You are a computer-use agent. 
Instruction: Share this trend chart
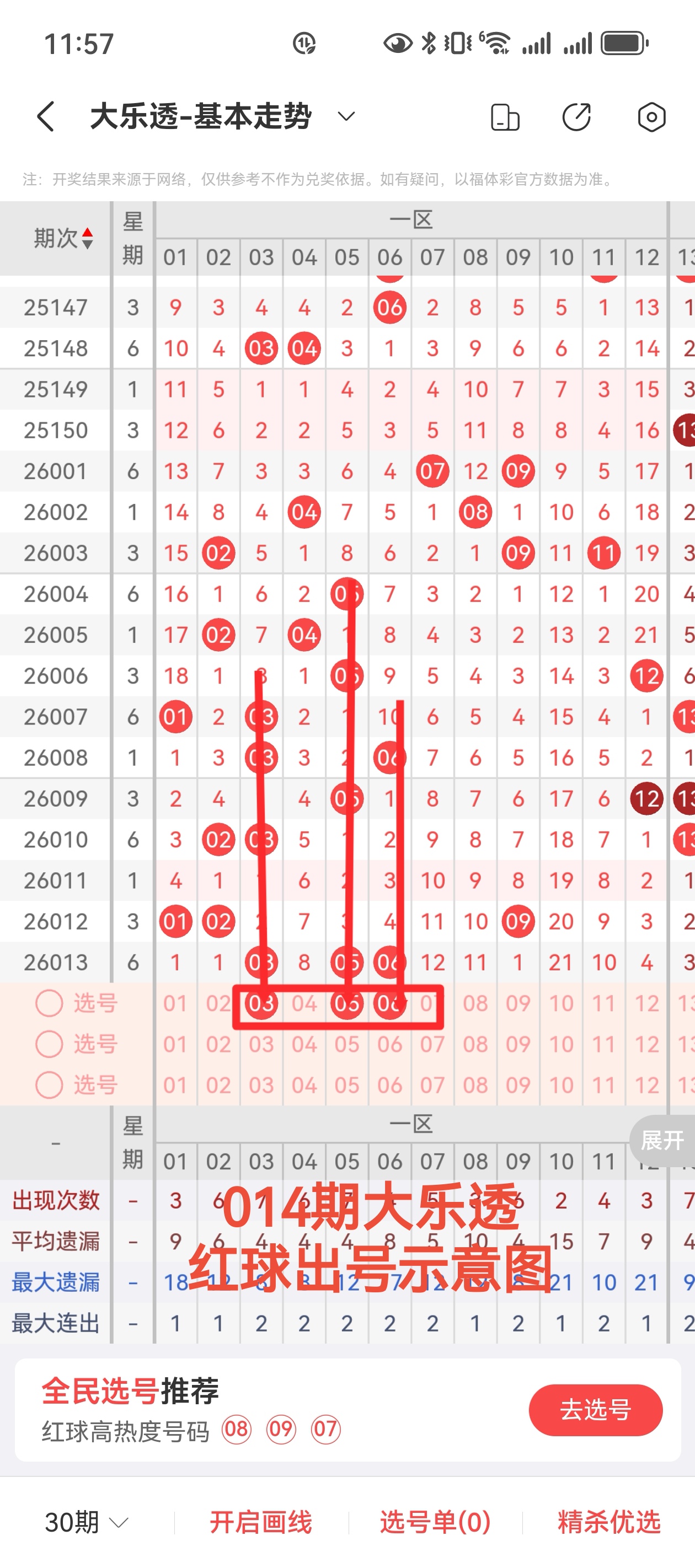[x=576, y=117]
